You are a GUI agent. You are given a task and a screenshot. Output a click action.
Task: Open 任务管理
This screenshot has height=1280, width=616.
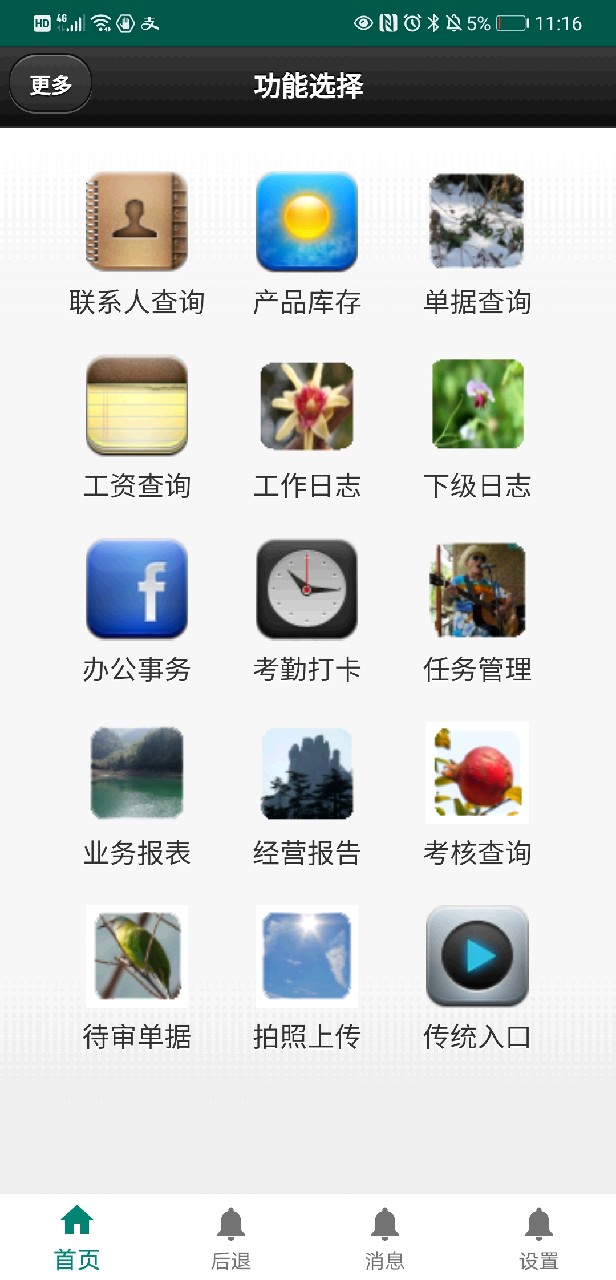click(477, 589)
